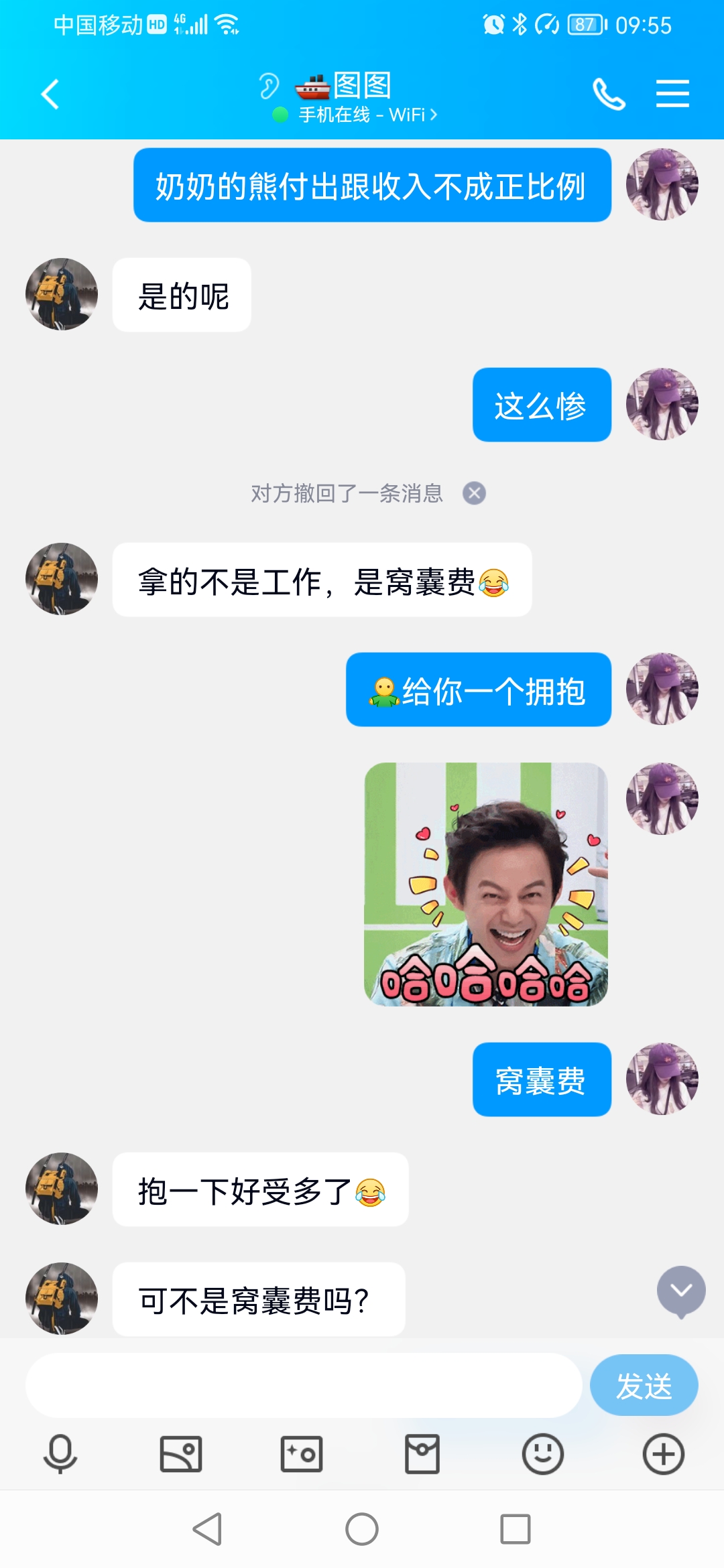
Task: Open the emoji panel
Action: click(542, 1454)
